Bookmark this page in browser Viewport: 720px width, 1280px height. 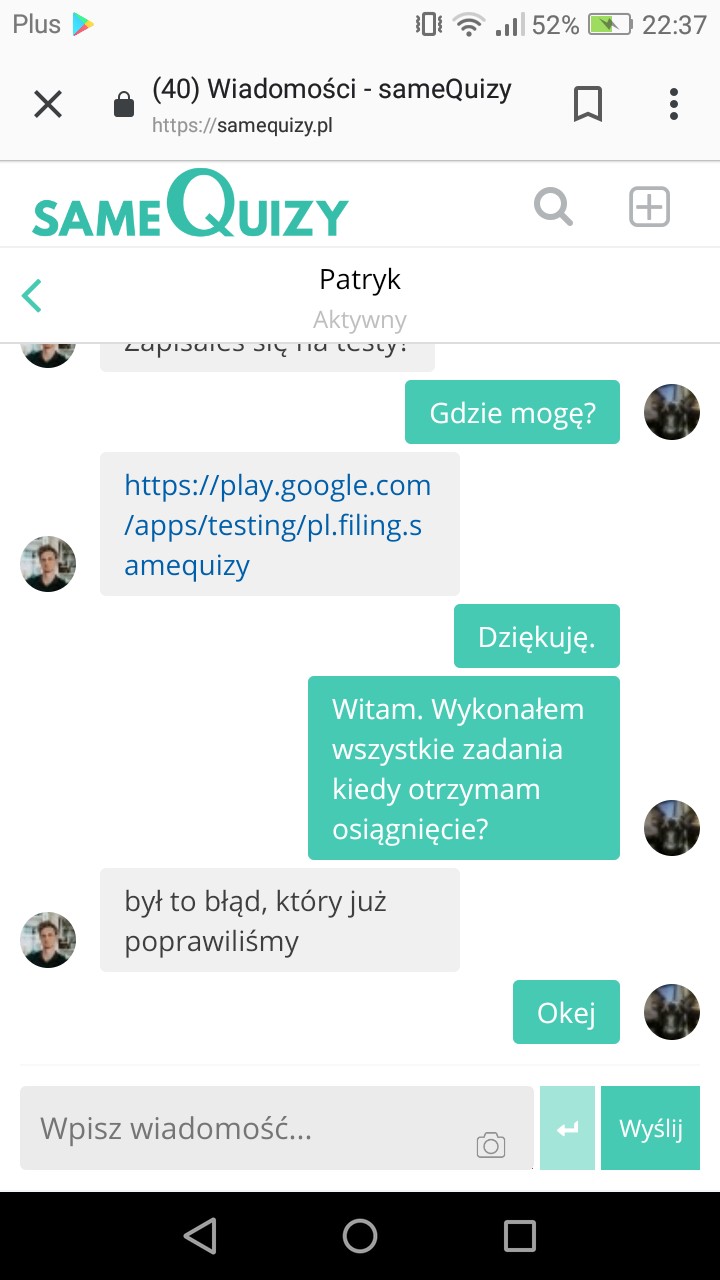coord(588,104)
